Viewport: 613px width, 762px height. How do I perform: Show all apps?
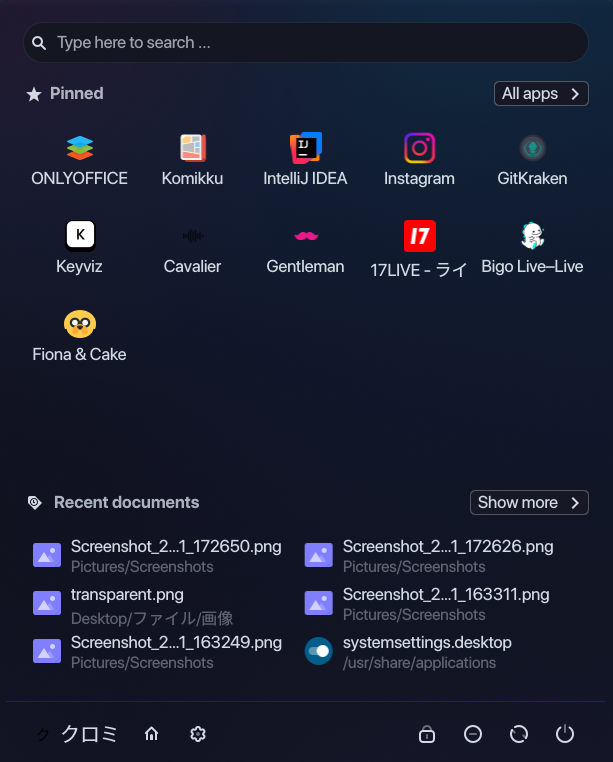541,93
